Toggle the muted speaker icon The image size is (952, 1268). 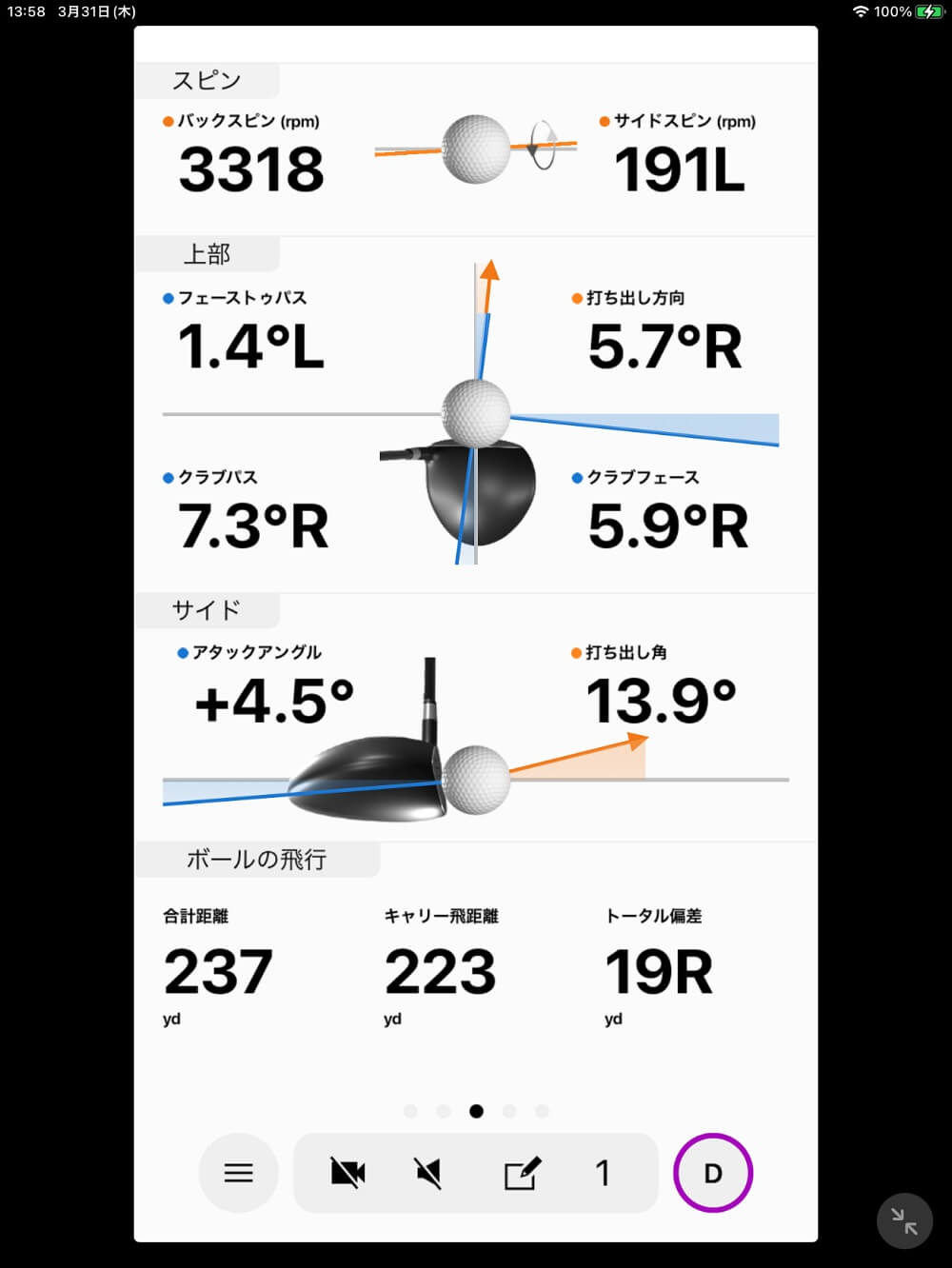click(428, 1173)
